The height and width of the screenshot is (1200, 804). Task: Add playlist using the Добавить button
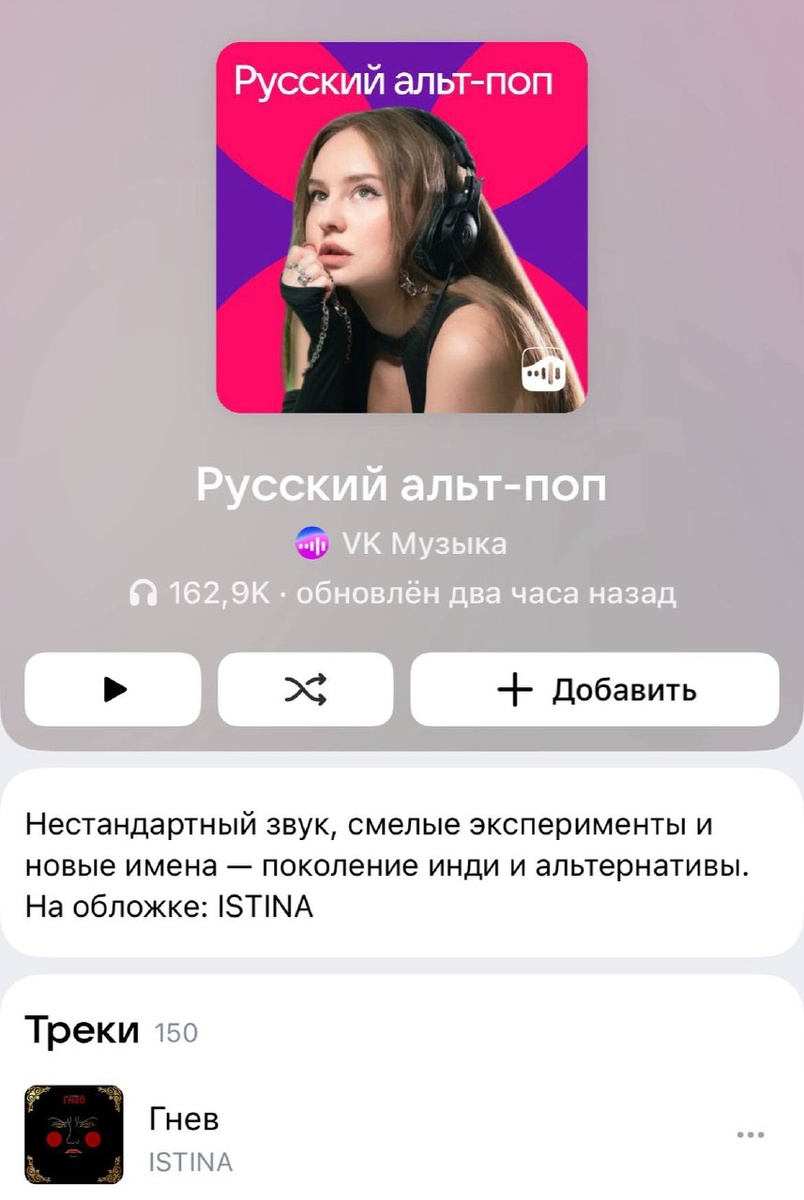(594, 688)
